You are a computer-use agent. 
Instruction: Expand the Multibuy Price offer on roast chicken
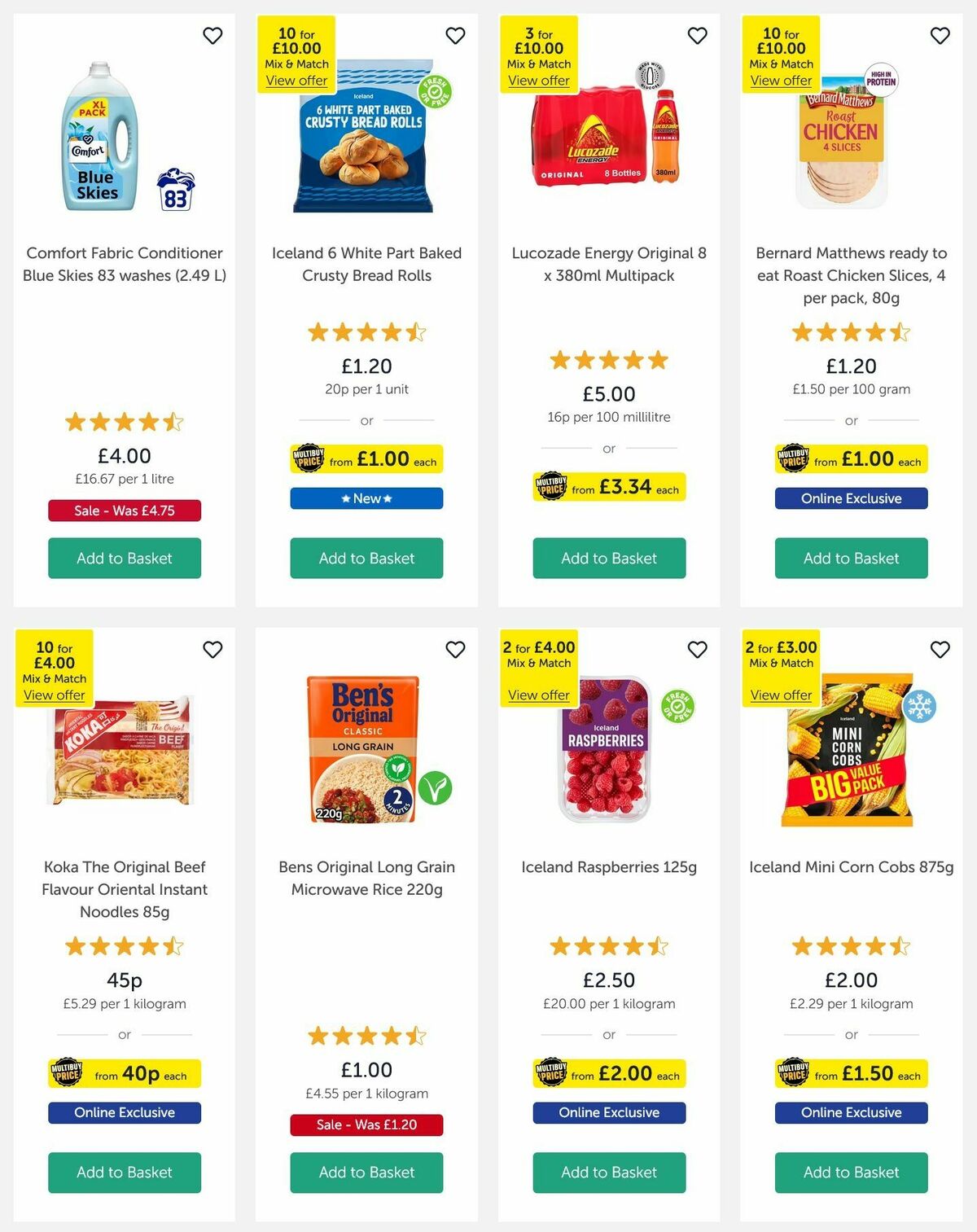point(850,459)
